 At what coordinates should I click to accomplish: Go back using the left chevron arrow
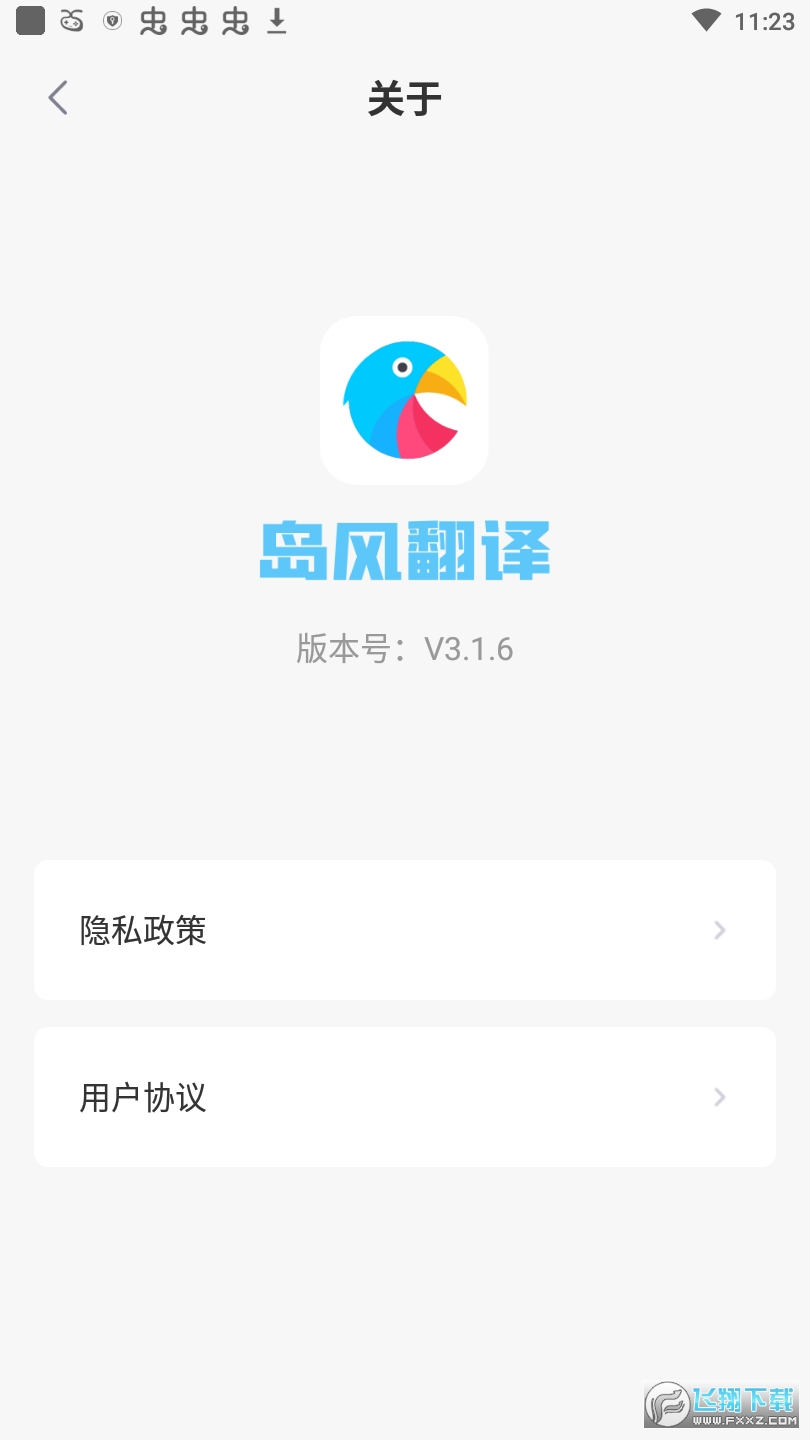click(57, 97)
